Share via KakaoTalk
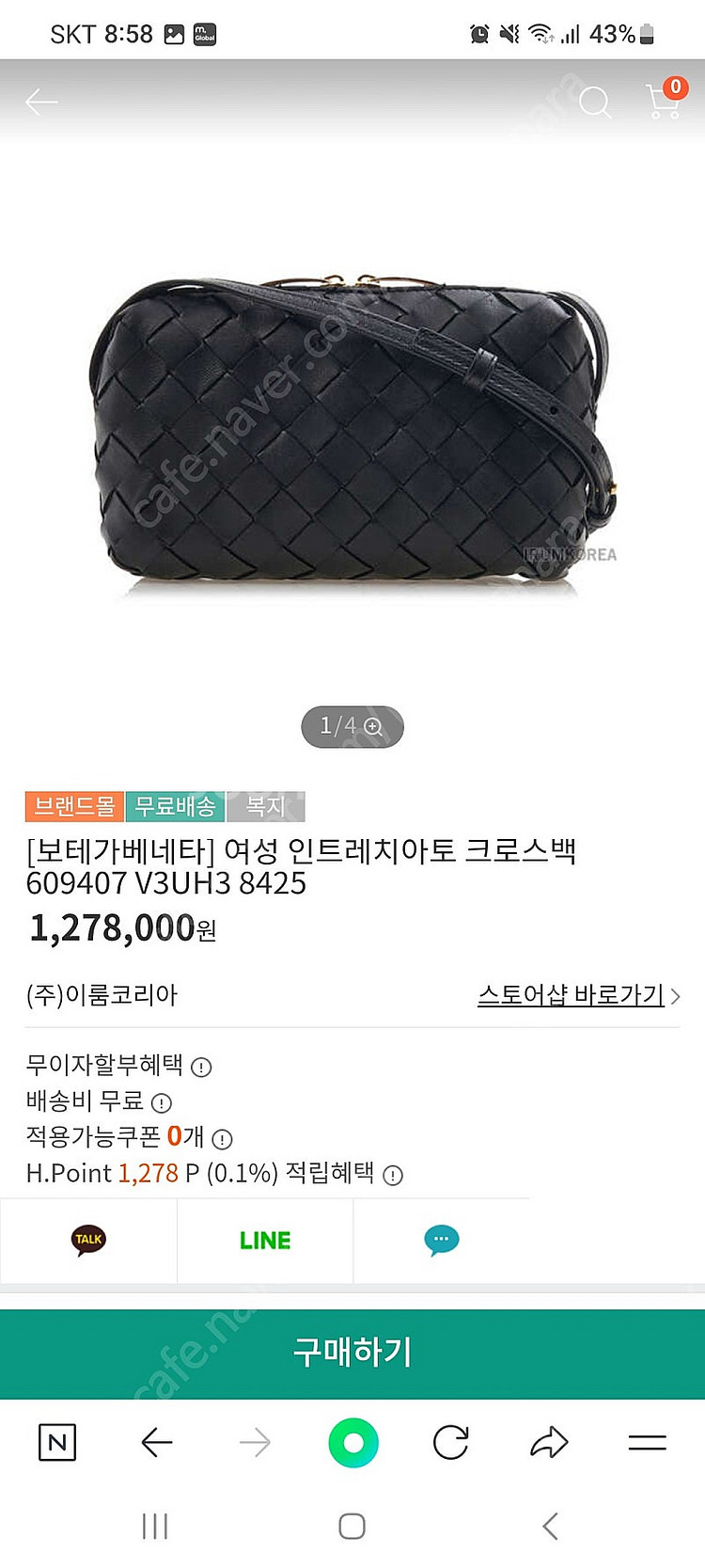Image resolution: width=705 pixels, height=1568 pixels. 88,1240
